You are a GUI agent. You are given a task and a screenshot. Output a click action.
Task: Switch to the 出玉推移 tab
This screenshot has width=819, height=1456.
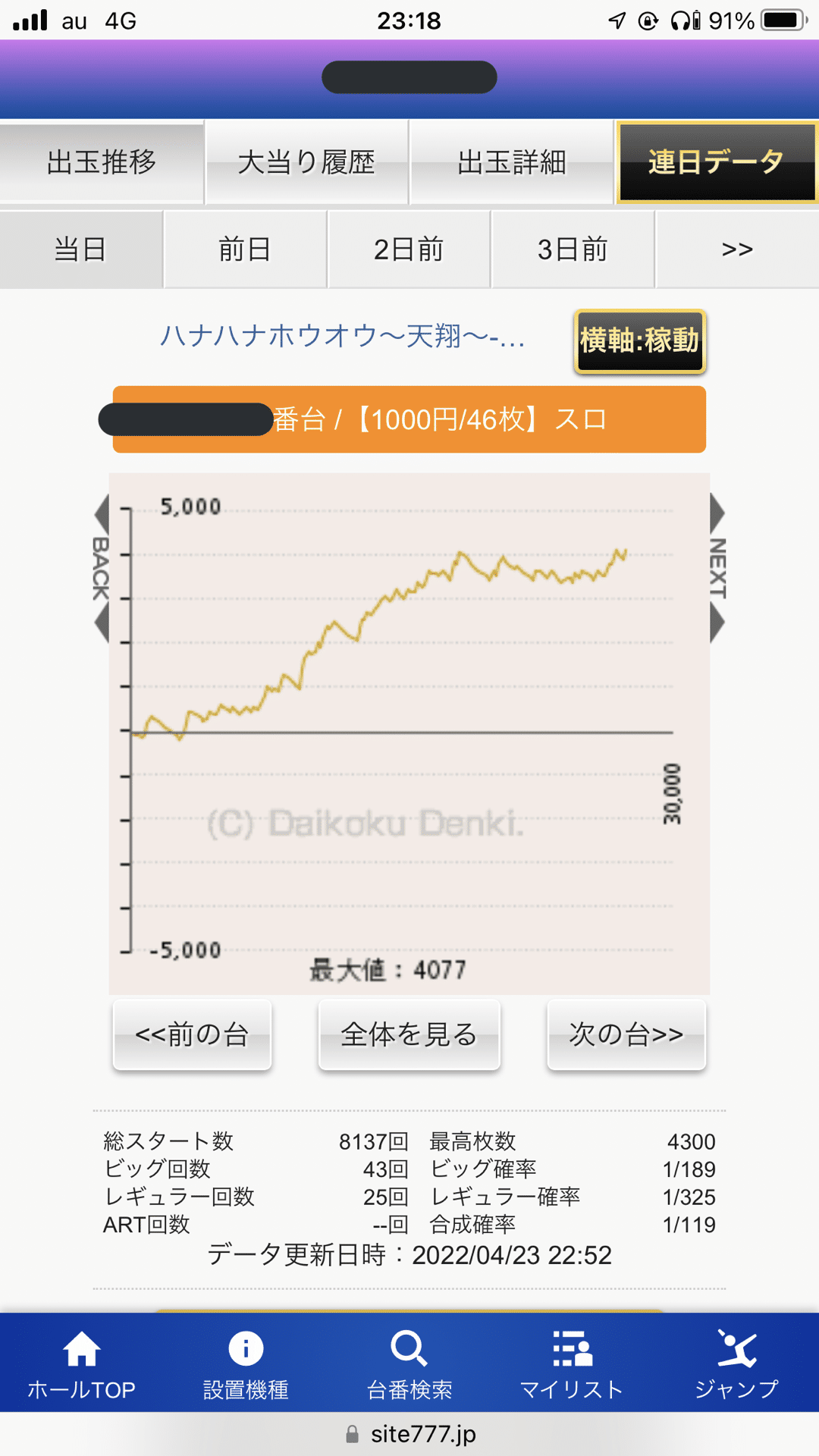point(102,162)
